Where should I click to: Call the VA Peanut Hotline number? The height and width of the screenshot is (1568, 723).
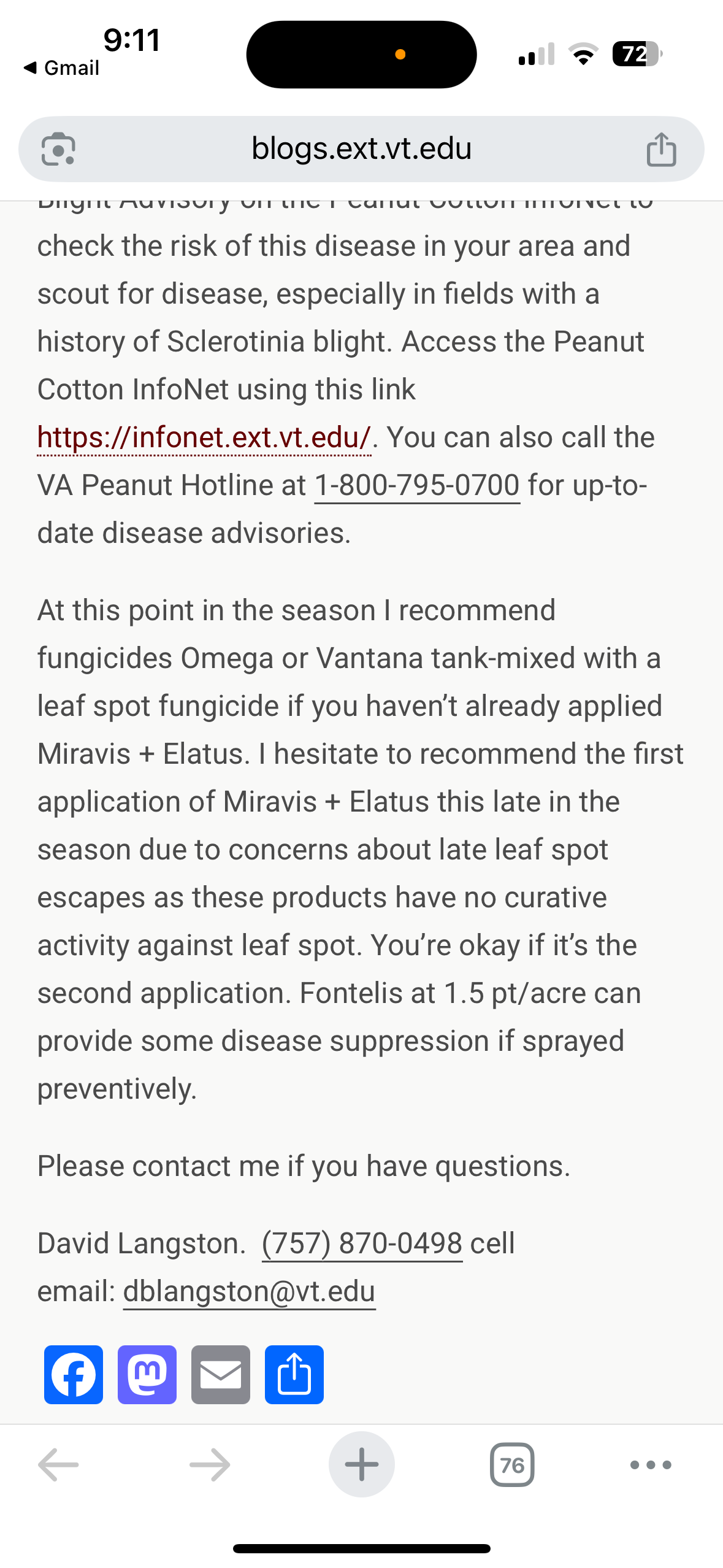click(417, 485)
